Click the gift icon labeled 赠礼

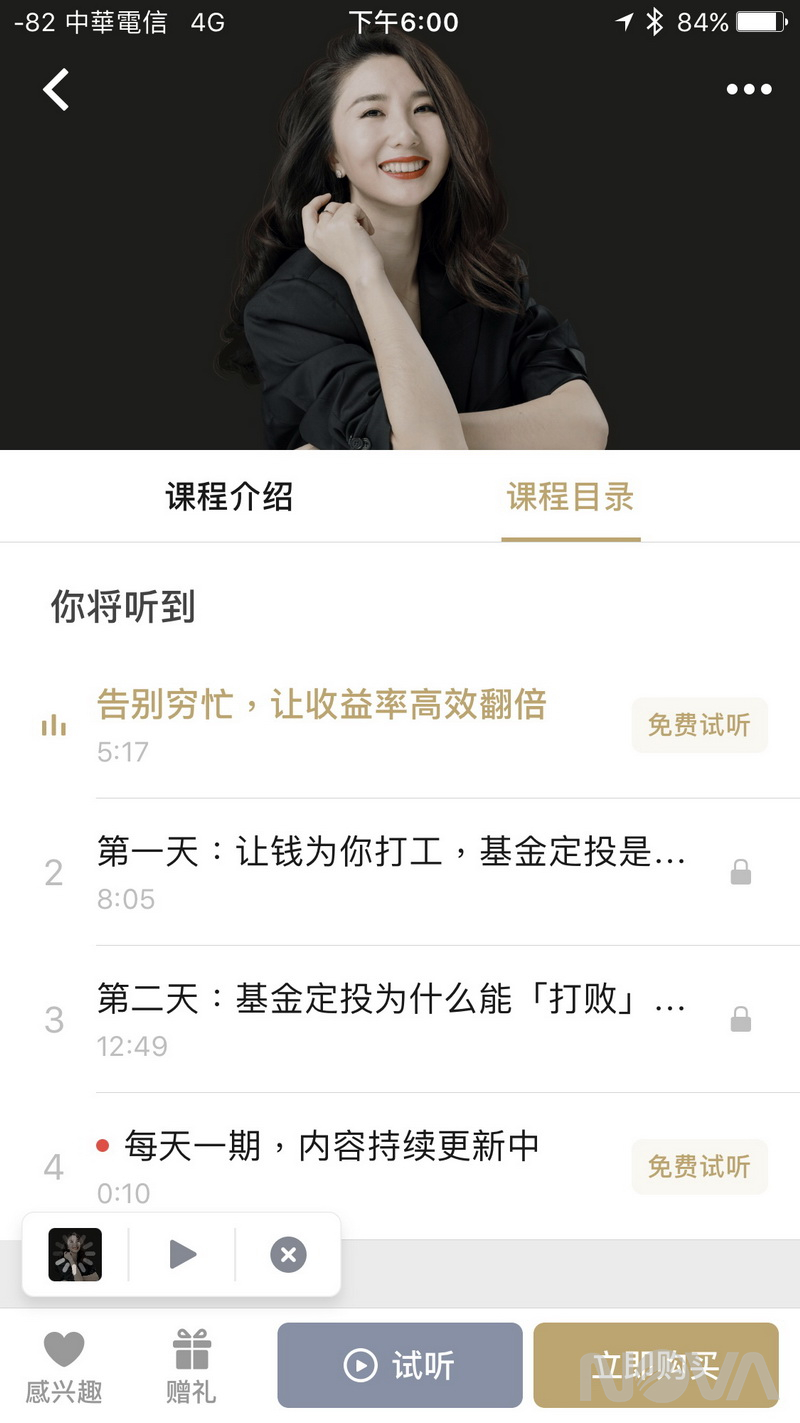tap(191, 1363)
